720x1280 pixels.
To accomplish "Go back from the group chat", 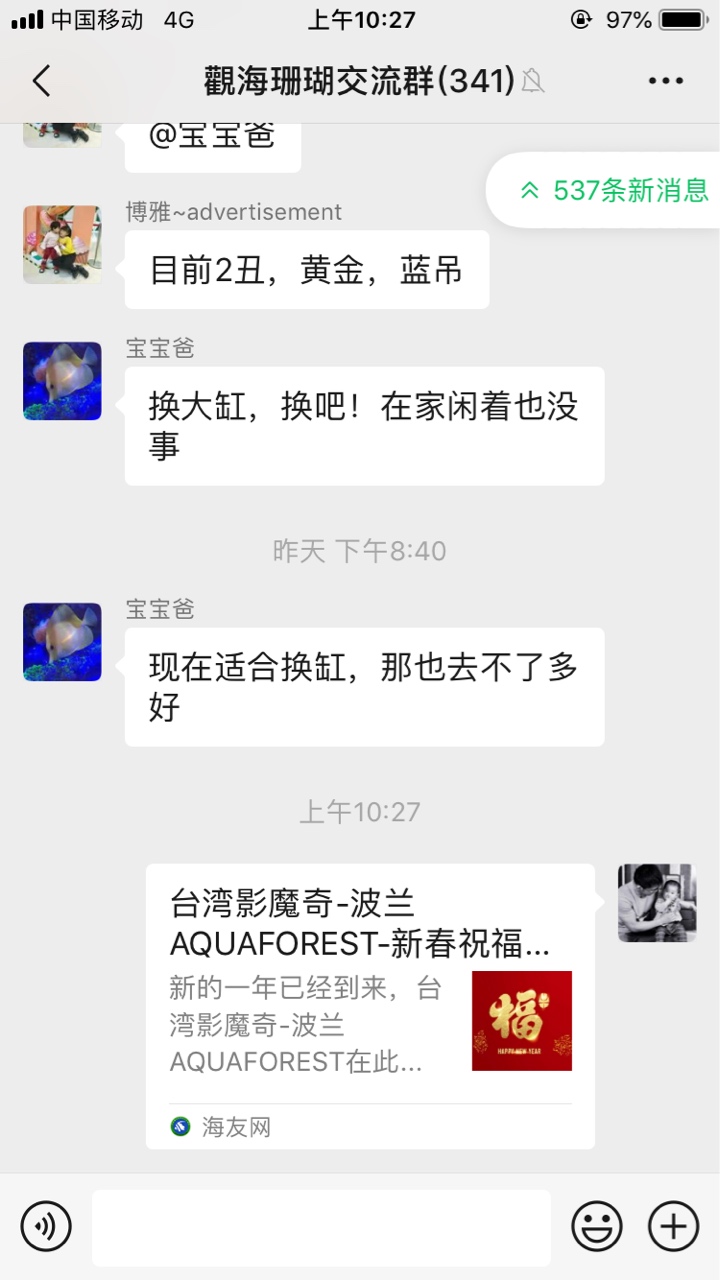I will point(41,81).
